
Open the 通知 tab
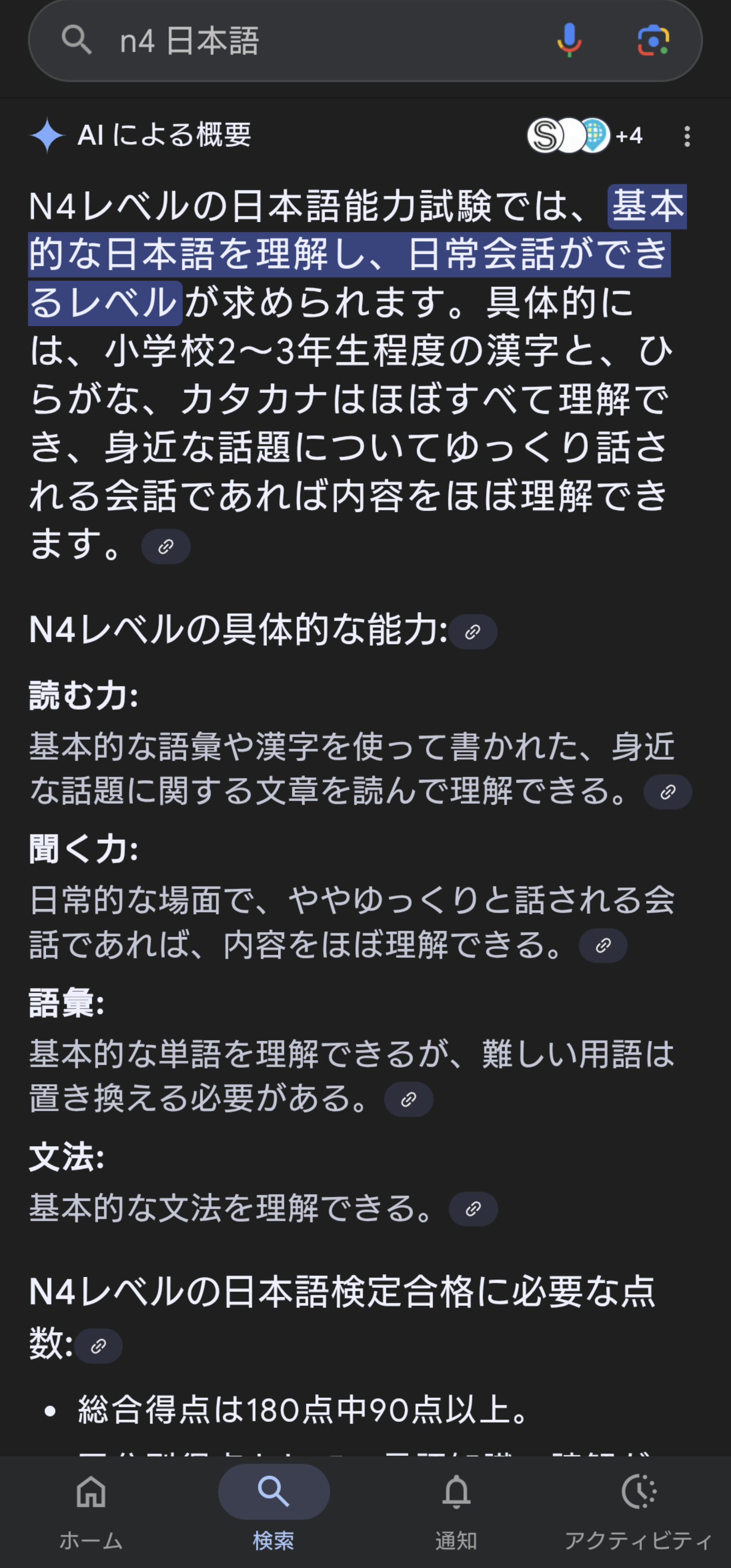(x=457, y=1512)
